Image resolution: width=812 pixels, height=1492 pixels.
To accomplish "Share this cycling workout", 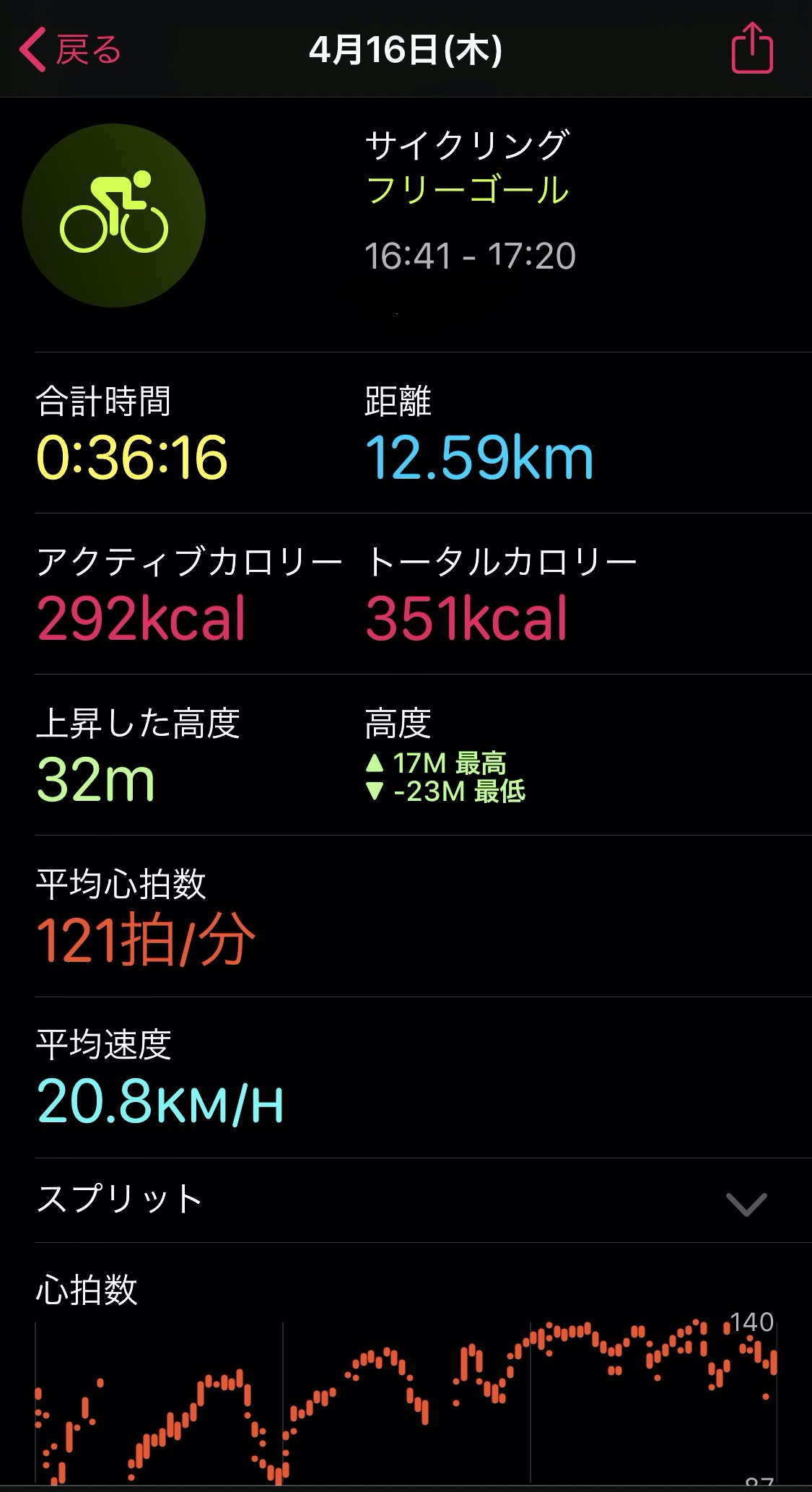I will 752,49.
